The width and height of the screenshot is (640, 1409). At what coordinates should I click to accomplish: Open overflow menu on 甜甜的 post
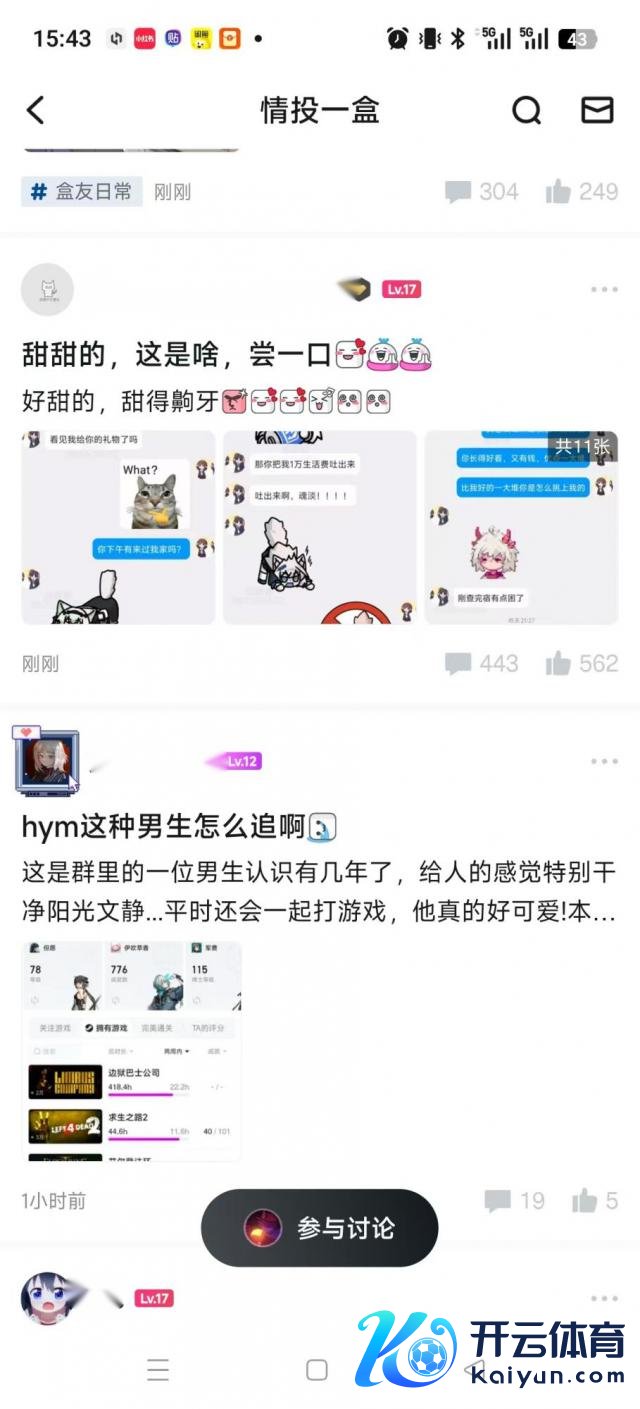click(x=603, y=290)
